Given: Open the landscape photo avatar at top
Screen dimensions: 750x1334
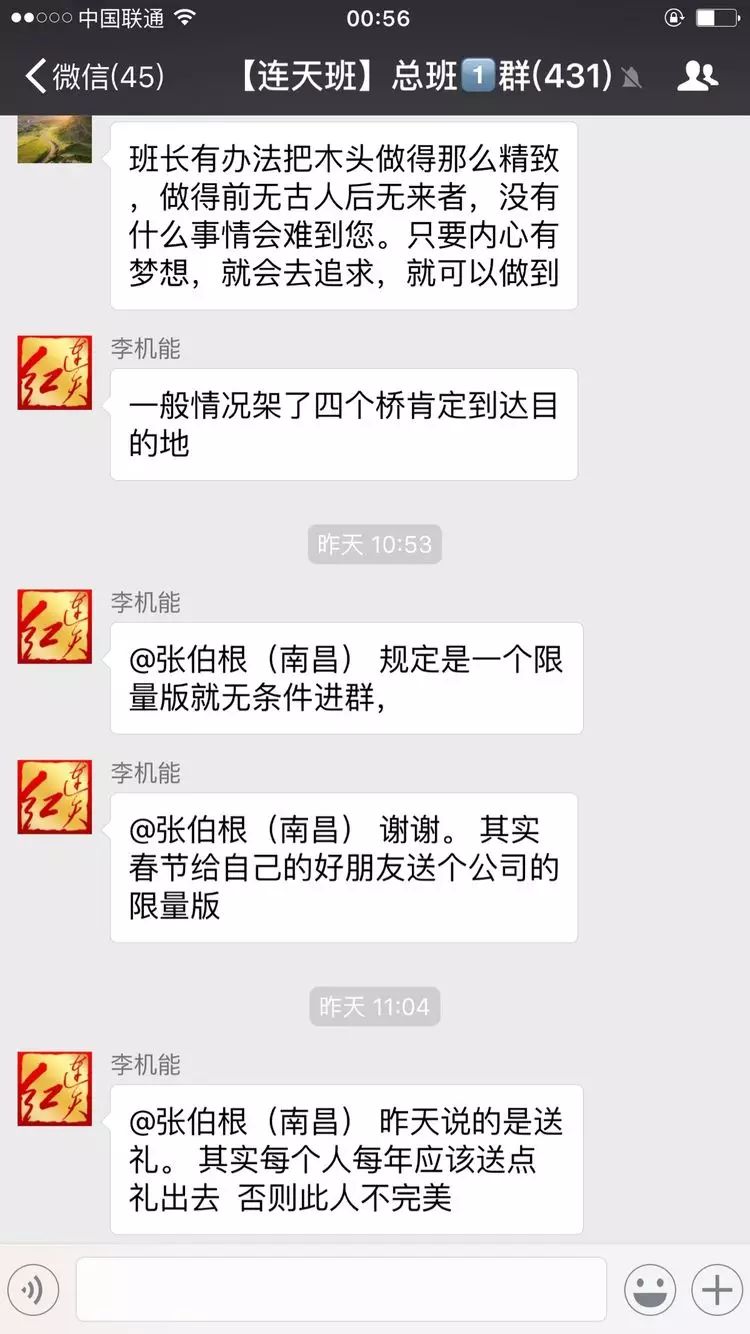Looking at the screenshot, I should [x=55, y=140].
